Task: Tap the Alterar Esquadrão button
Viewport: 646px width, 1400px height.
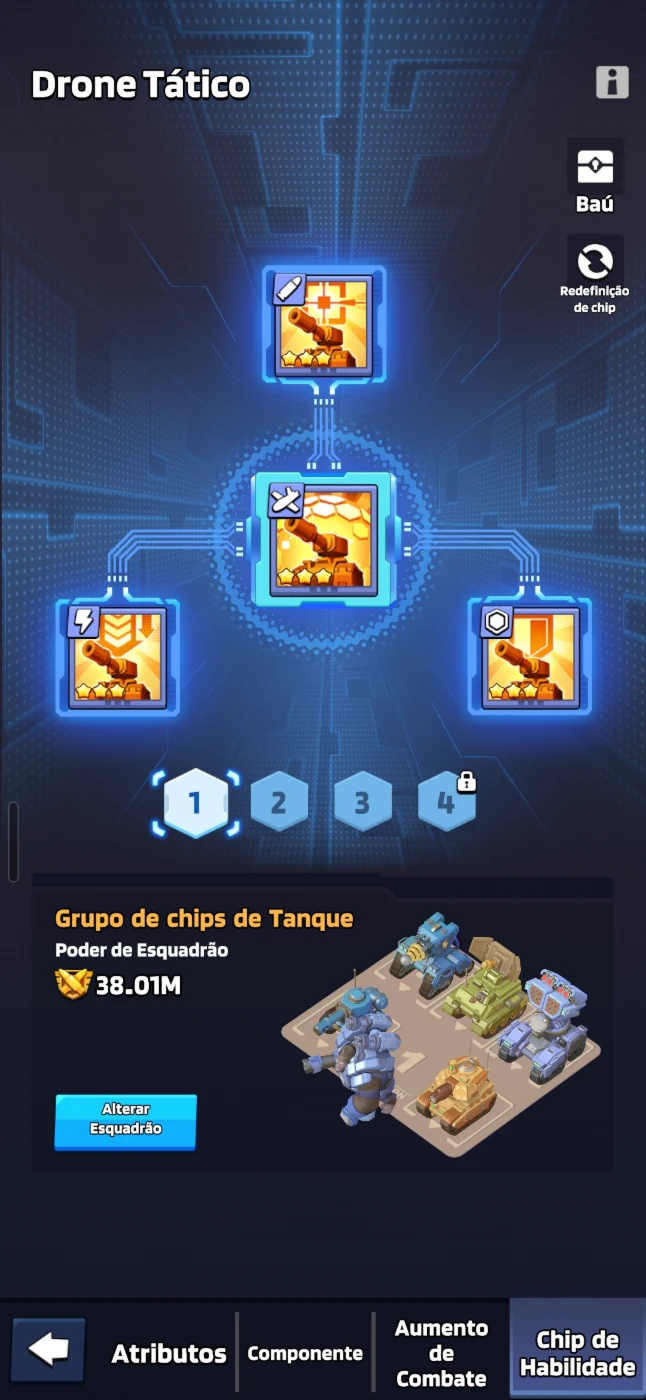Action: (126, 1121)
